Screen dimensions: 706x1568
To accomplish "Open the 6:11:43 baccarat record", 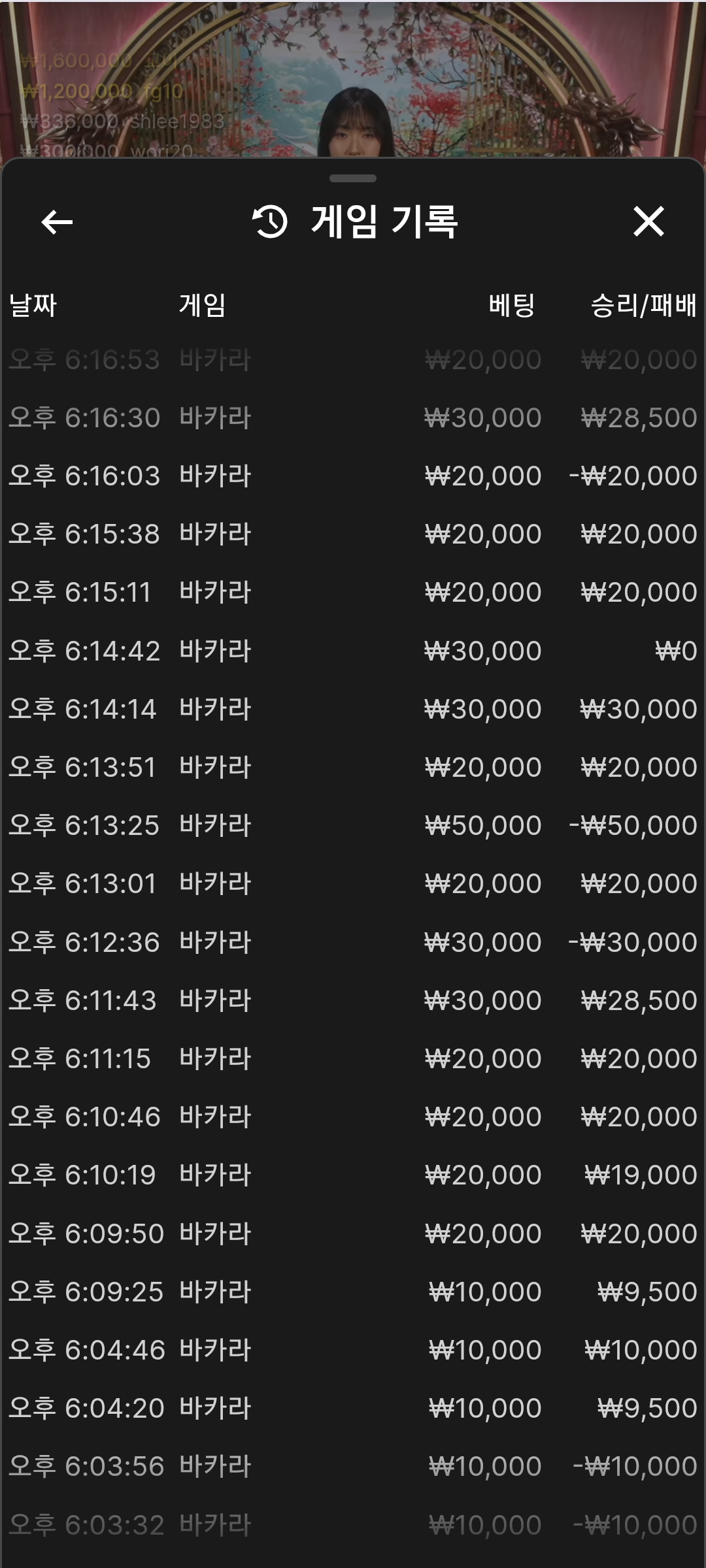I will pos(353,1000).
